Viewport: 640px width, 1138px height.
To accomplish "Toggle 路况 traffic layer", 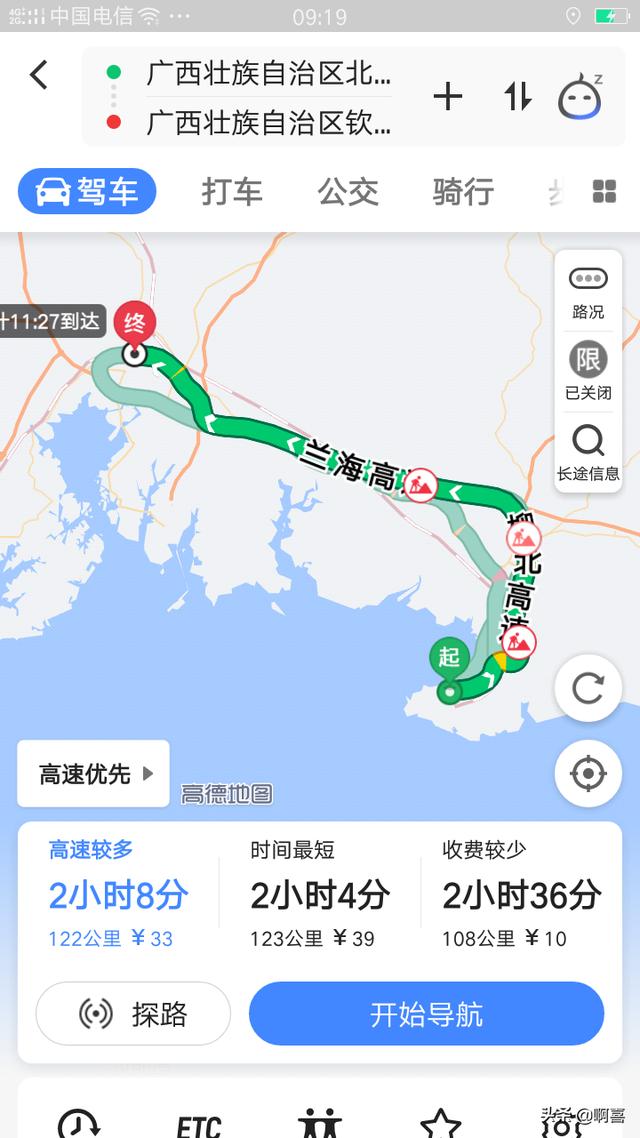I will click(588, 293).
